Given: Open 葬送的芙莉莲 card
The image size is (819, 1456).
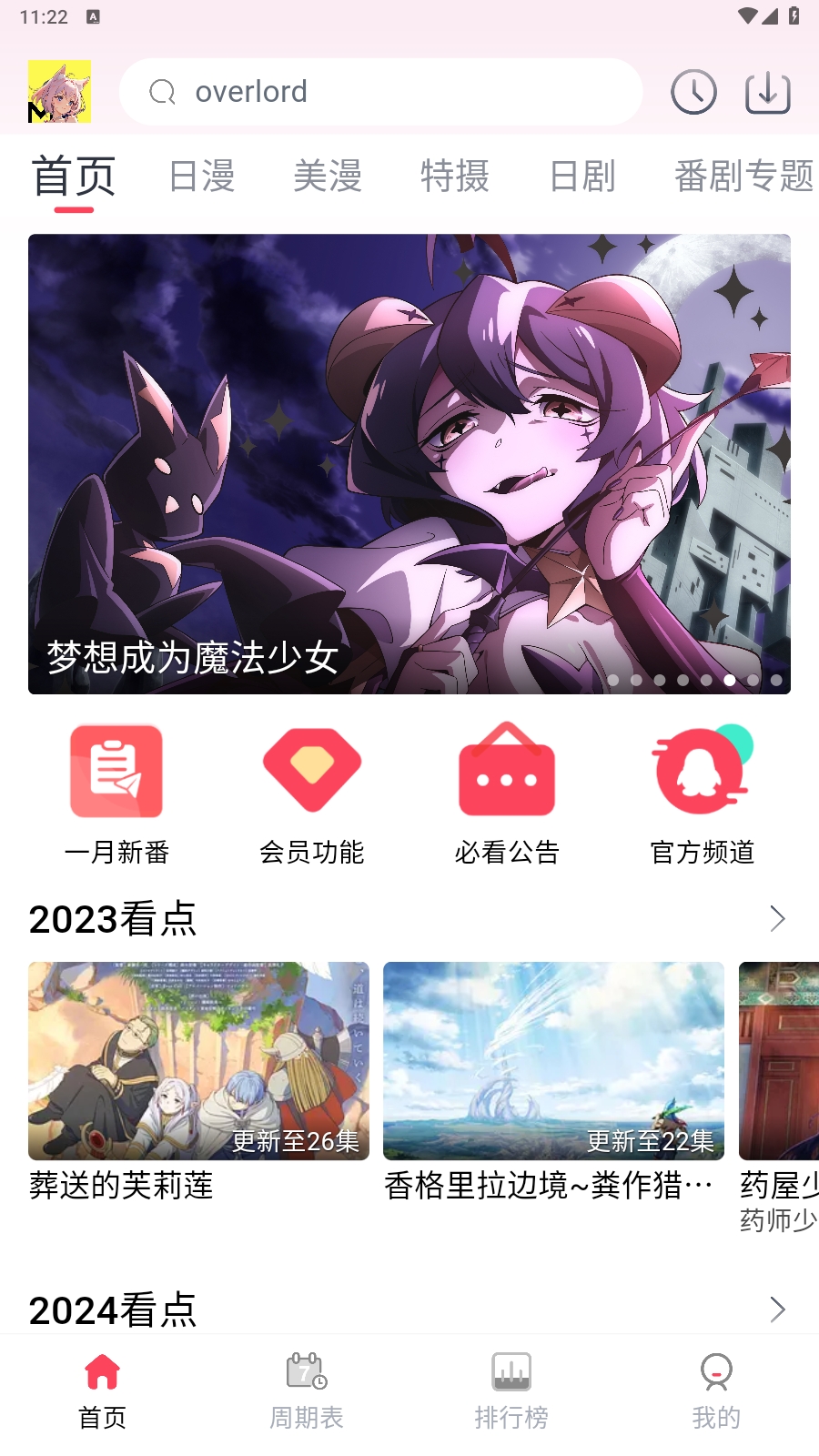Looking at the screenshot, I should point(198,1083).
